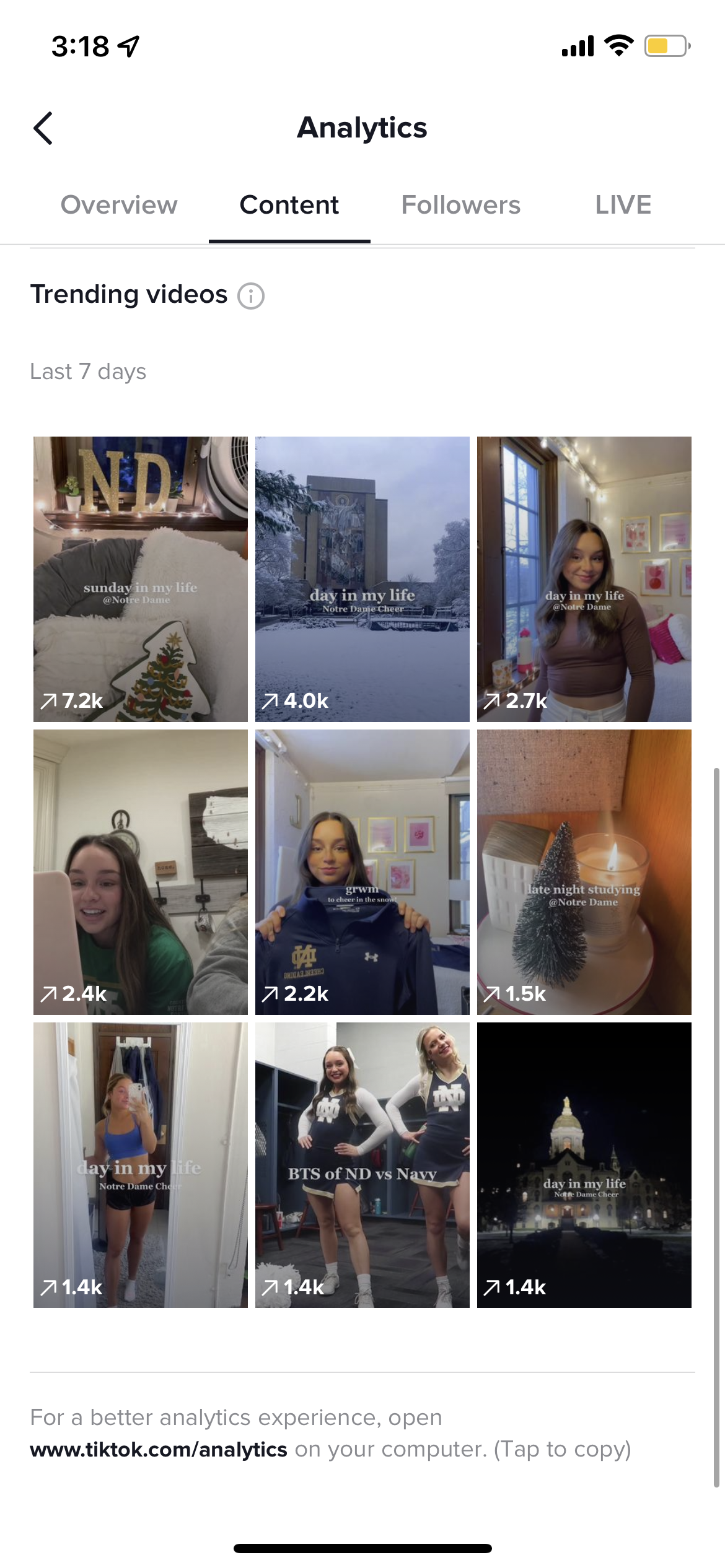Image resolution: width=725 pixels, height=1568 pixels.
Task: Go back from Analytics
Action: [x=43, y=128]
